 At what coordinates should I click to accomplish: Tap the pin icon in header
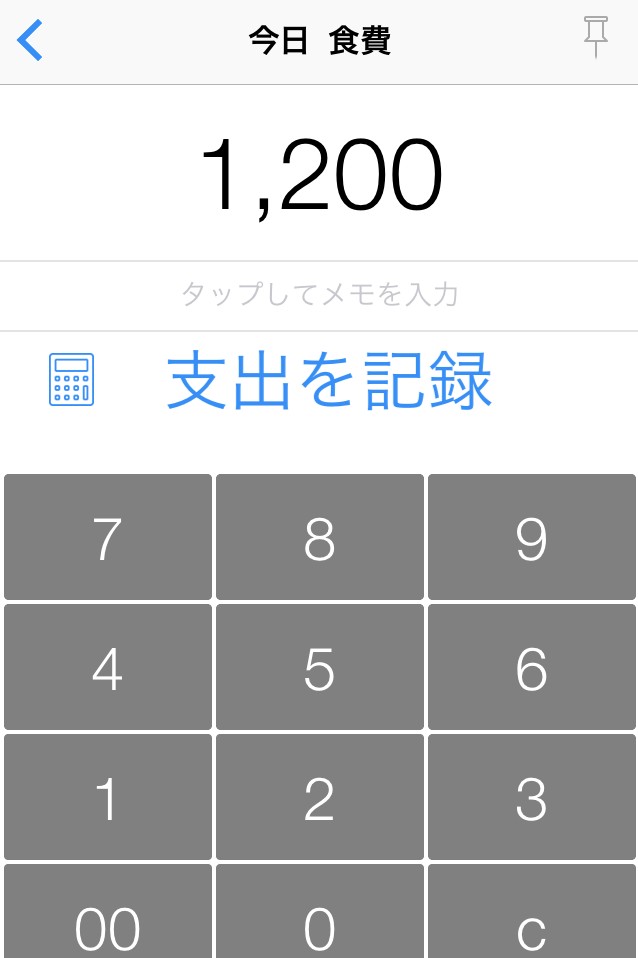pyautogui.click(x=596, y=39)
